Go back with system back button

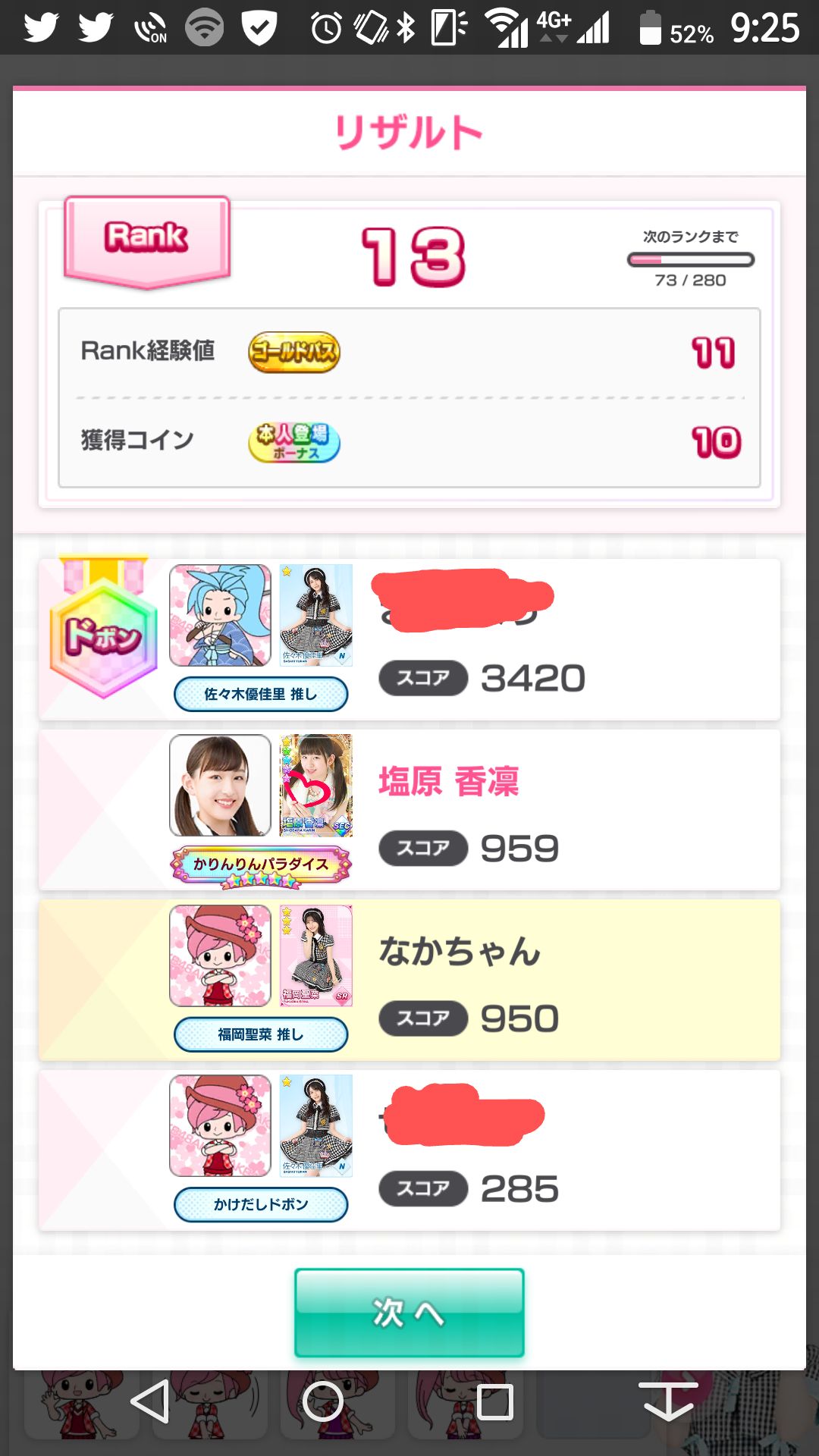tap(150, 1401)
